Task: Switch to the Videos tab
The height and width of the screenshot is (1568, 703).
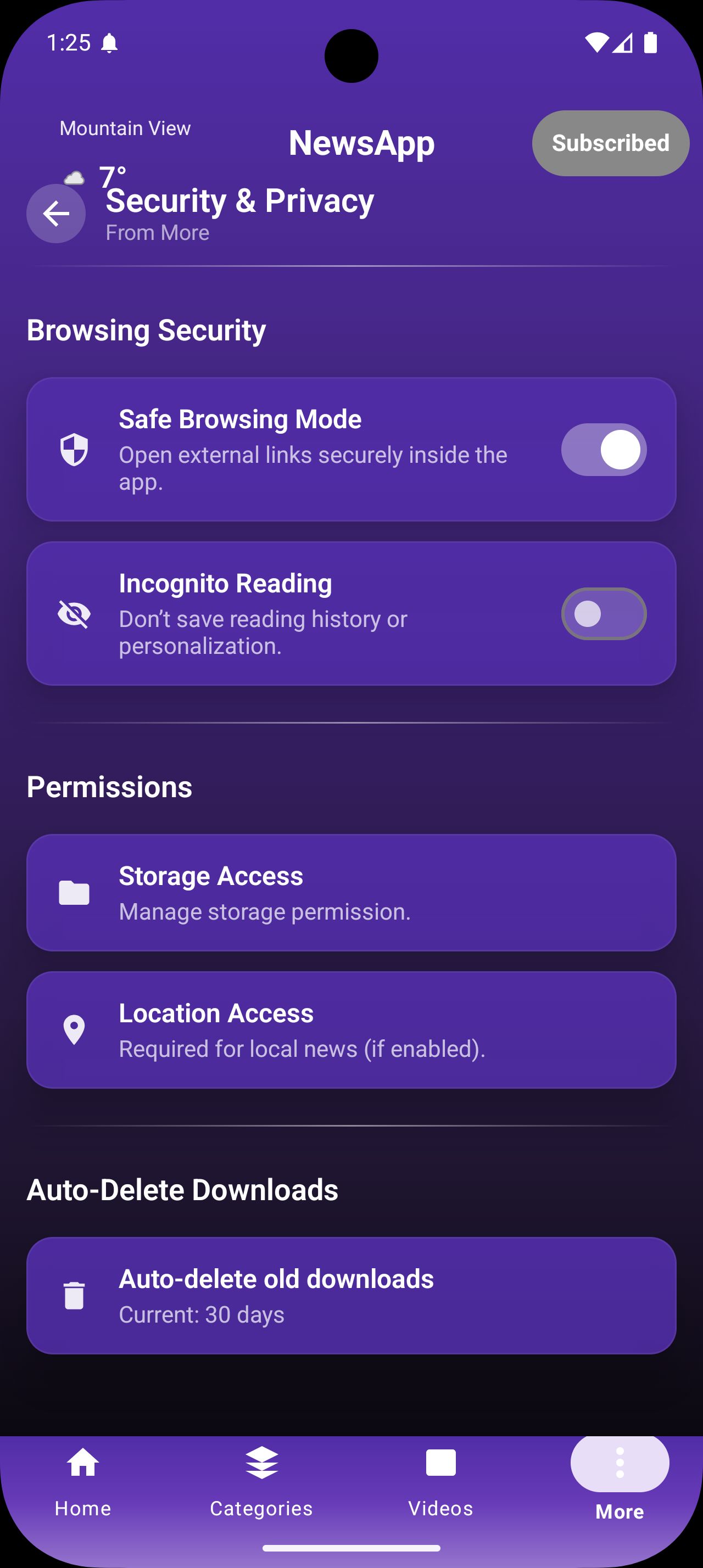Action: click(440, 1480)
